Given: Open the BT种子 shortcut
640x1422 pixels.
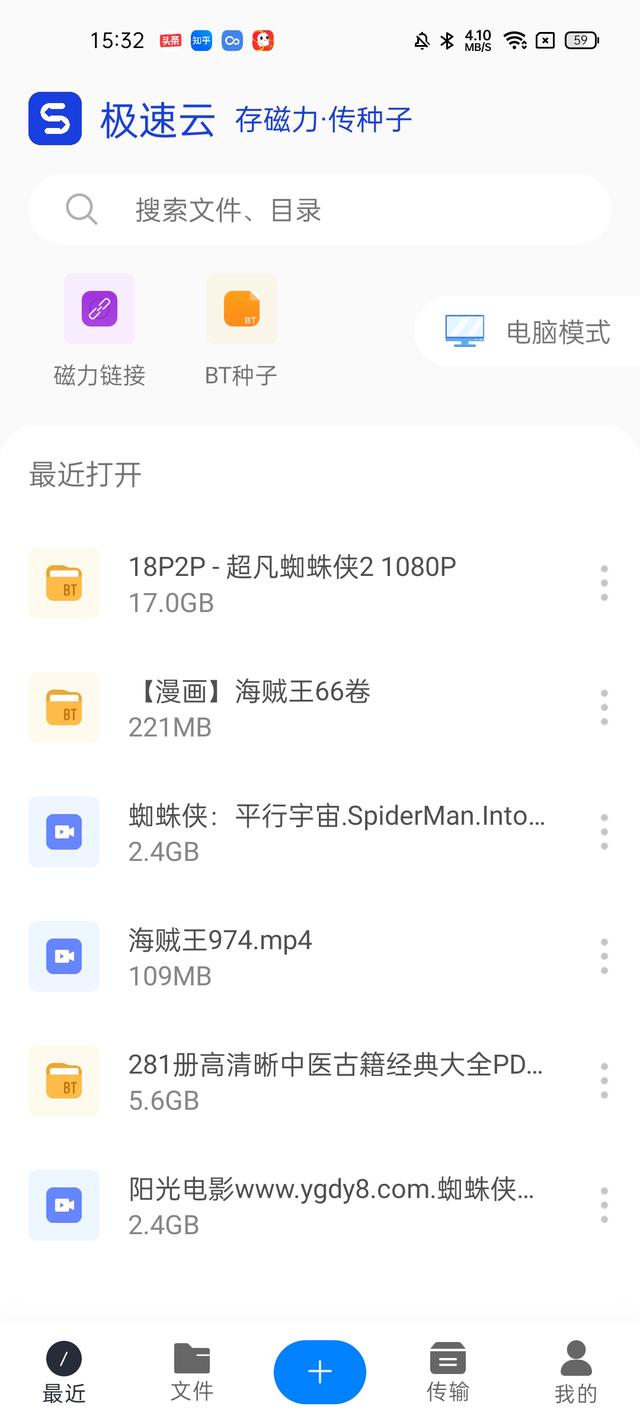Looking at the screenshot, I should click(241, 331).
